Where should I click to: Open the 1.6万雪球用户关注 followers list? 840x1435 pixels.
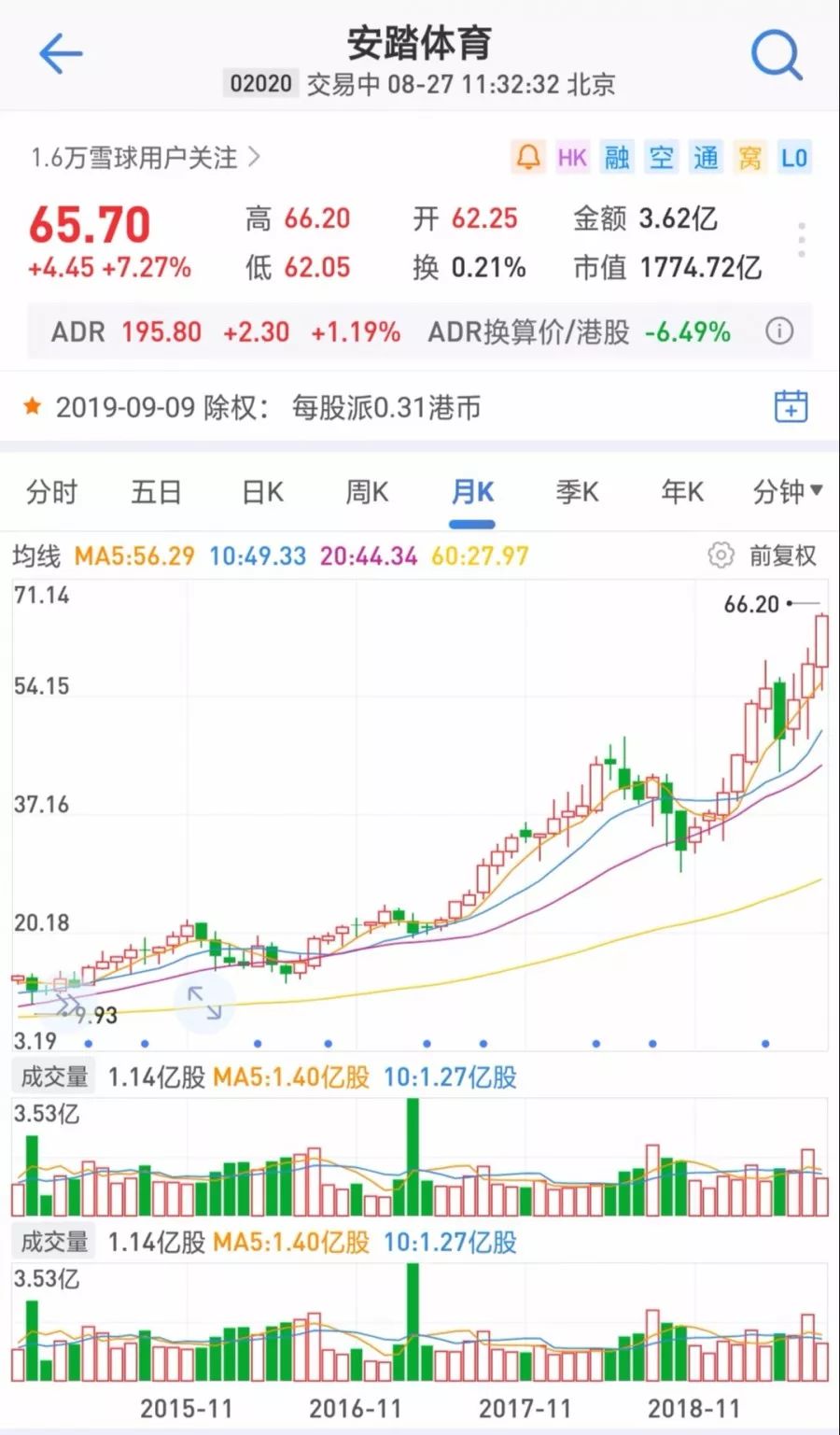[x=145, y=158]
